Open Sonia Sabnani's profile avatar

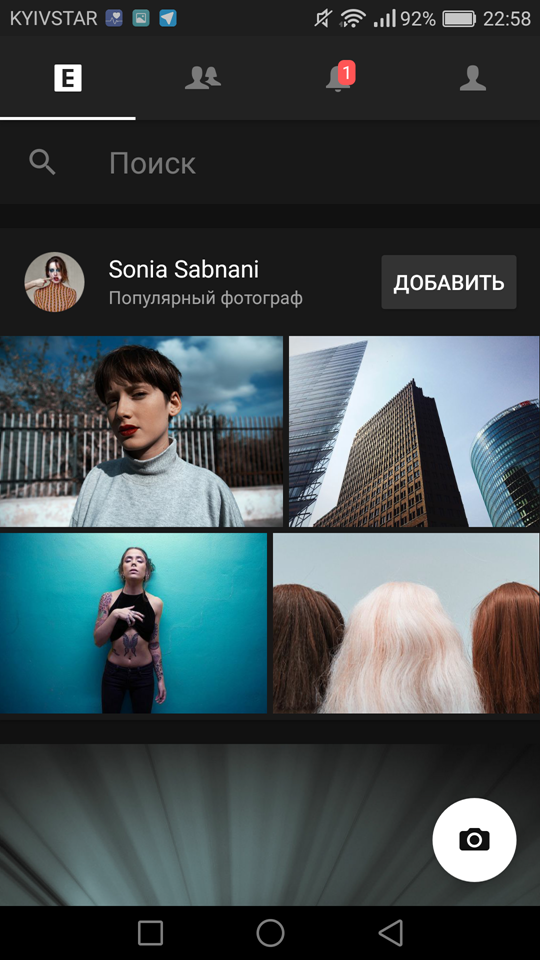click(54, 282)
